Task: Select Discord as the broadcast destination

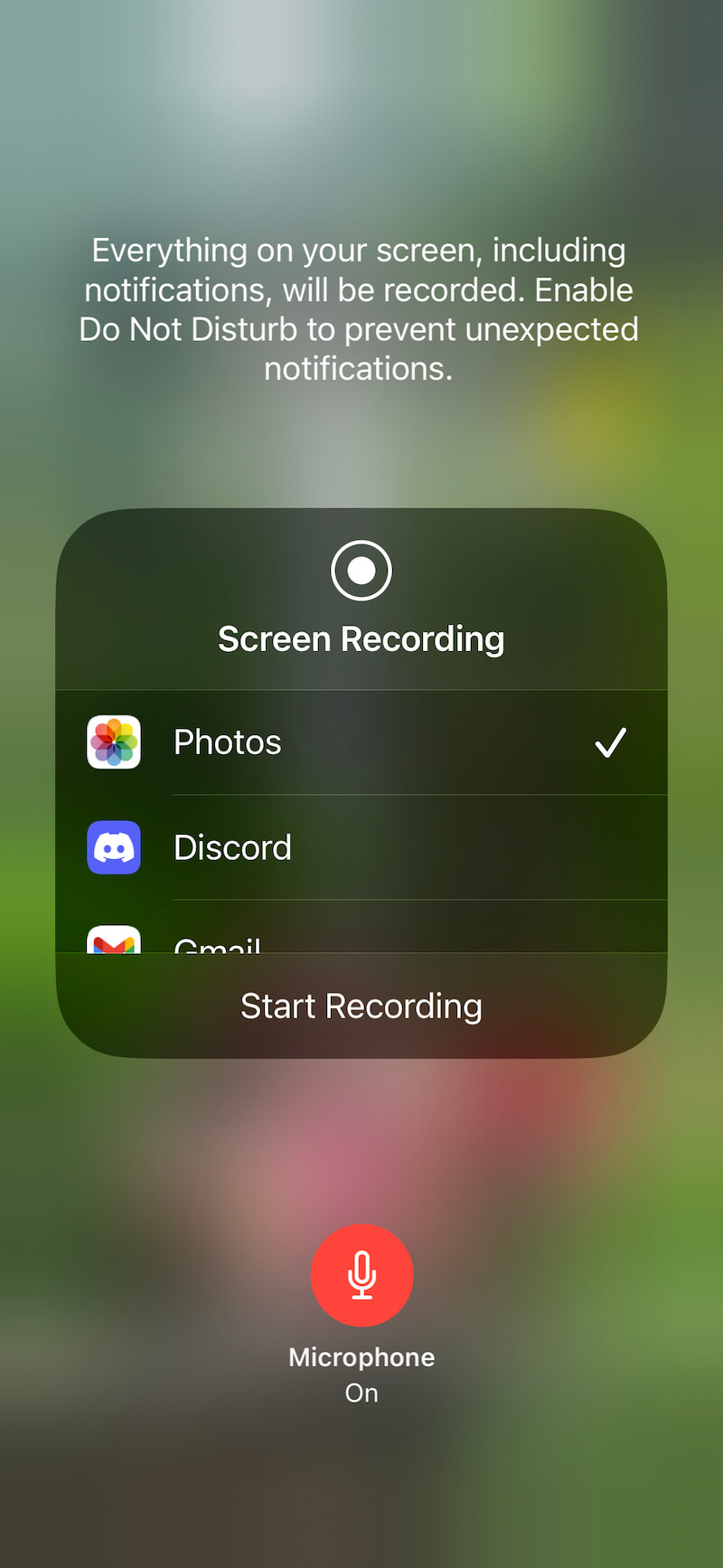Action: tap(361, 847)
